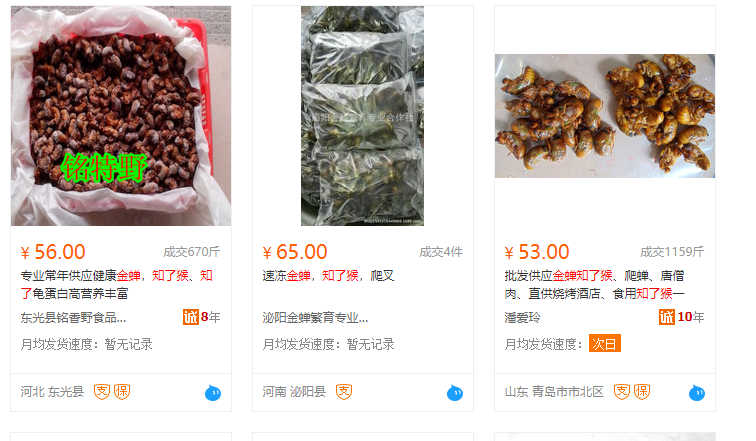Open the ¥56.00 golden cicada product image
Viewport: 756px width, 441px height.
(x=121, y=116)
